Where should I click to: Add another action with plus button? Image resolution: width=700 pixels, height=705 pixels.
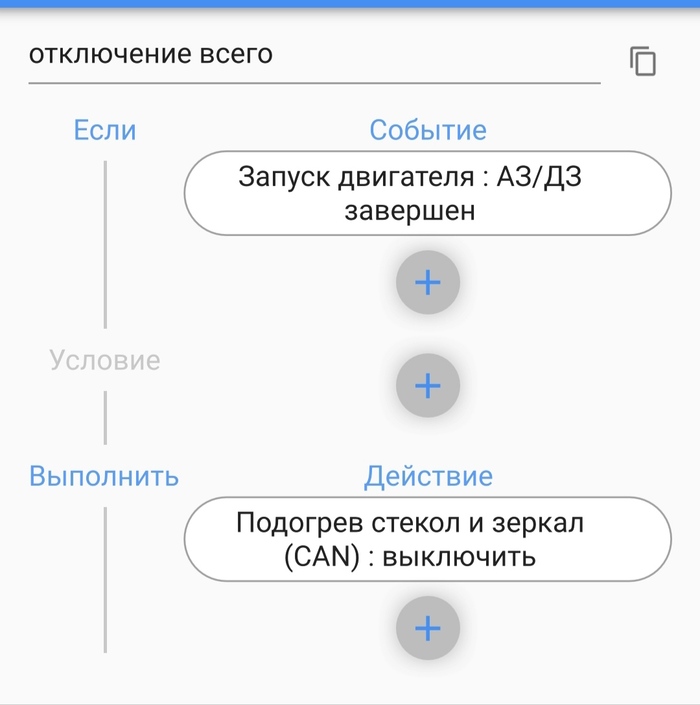[427, 628]
